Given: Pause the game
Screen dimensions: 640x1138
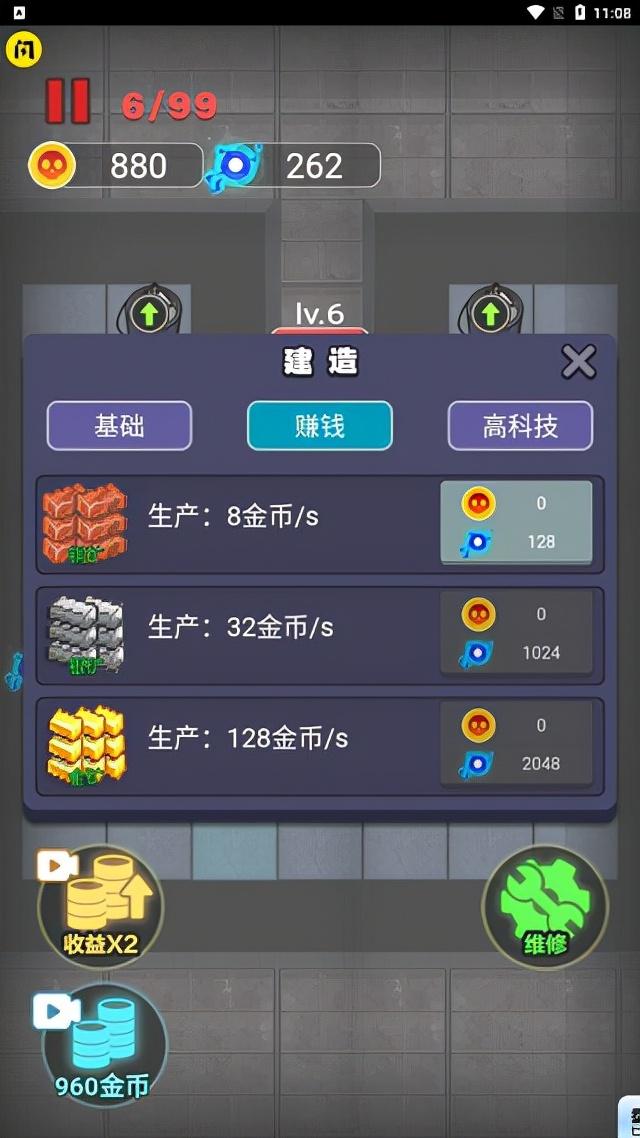Looking at the screenshot, I should coord(68,101).
